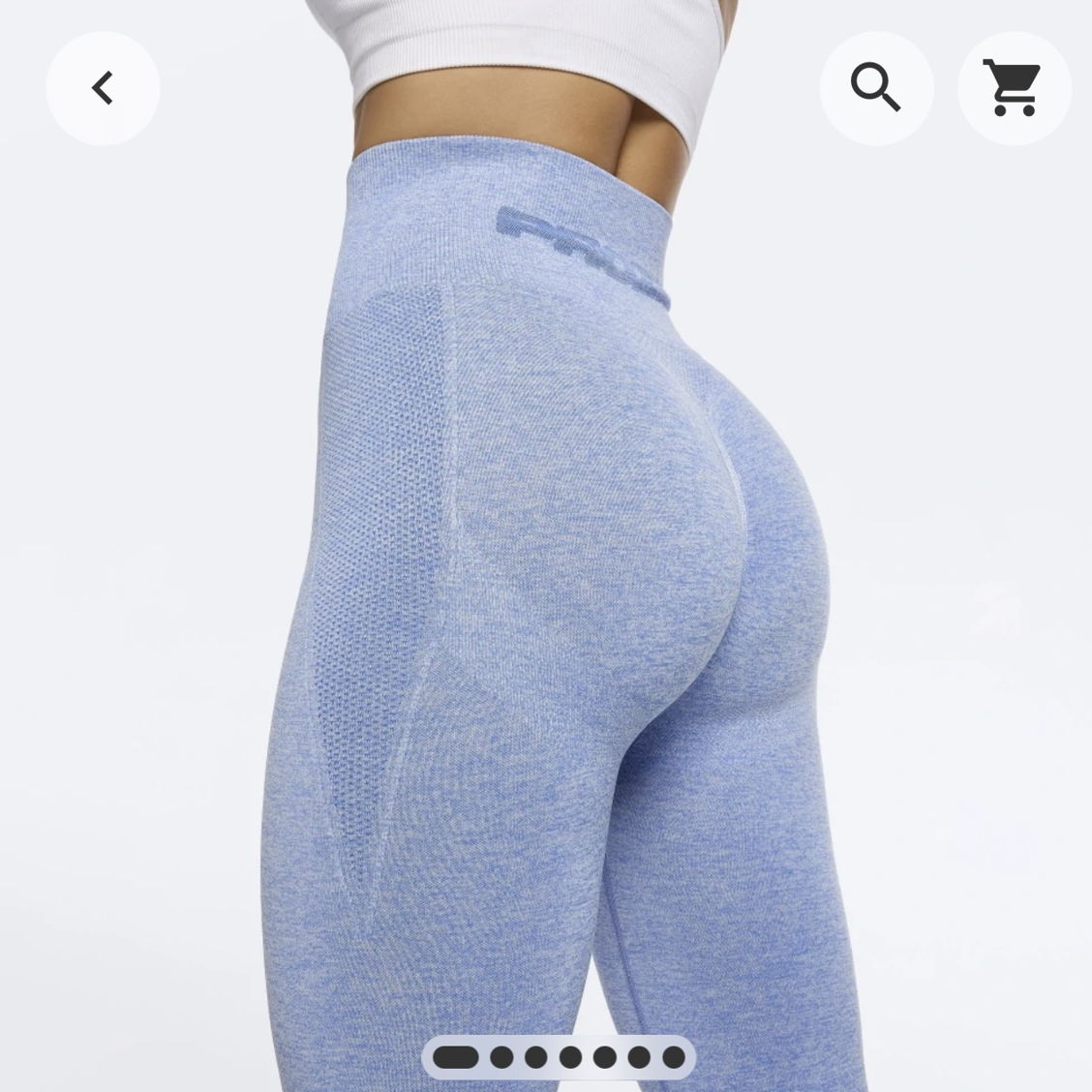Go back to the previous page

click(x=103, y=88)
